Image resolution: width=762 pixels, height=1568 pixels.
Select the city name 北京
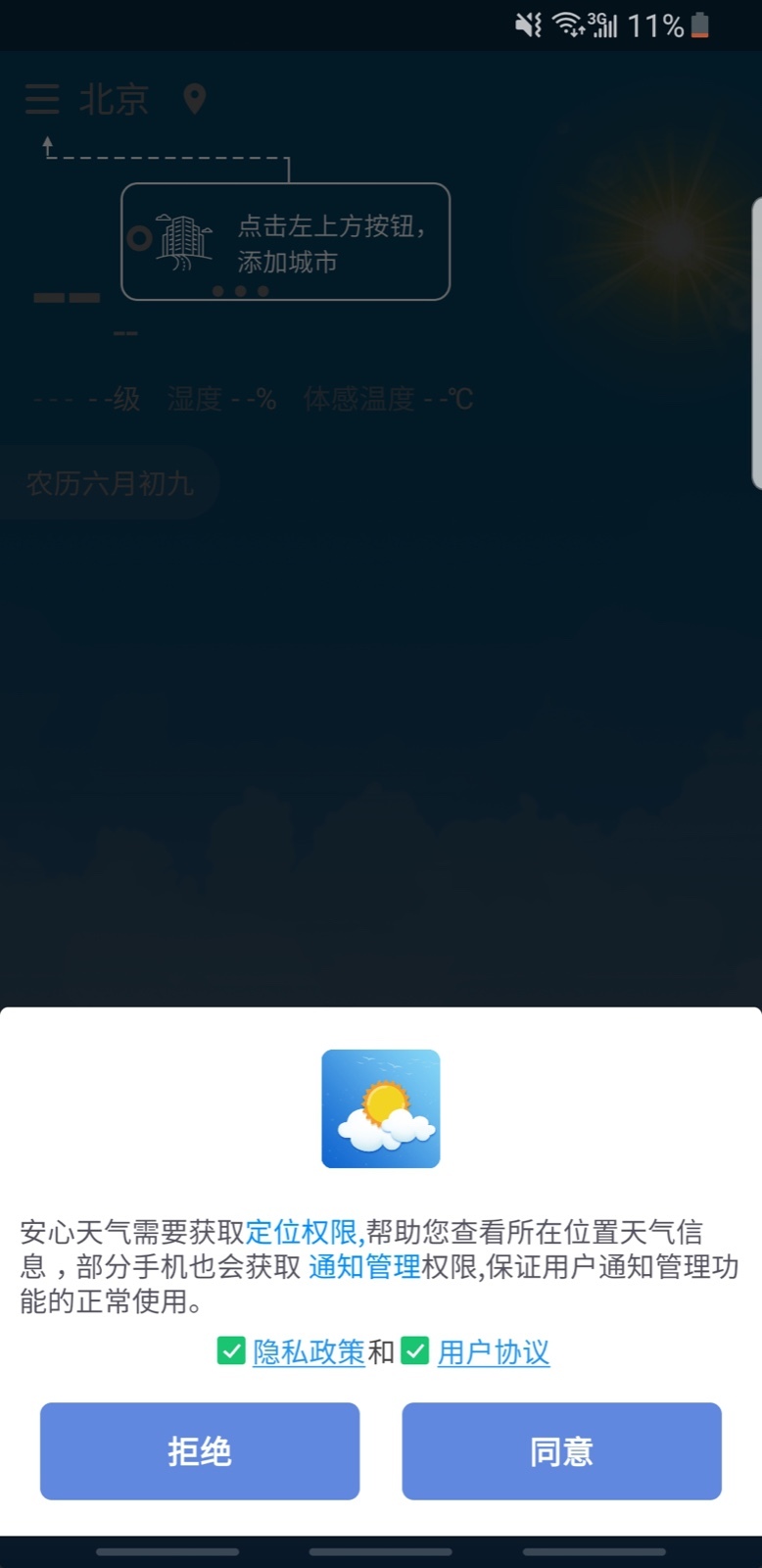point(114,99)
